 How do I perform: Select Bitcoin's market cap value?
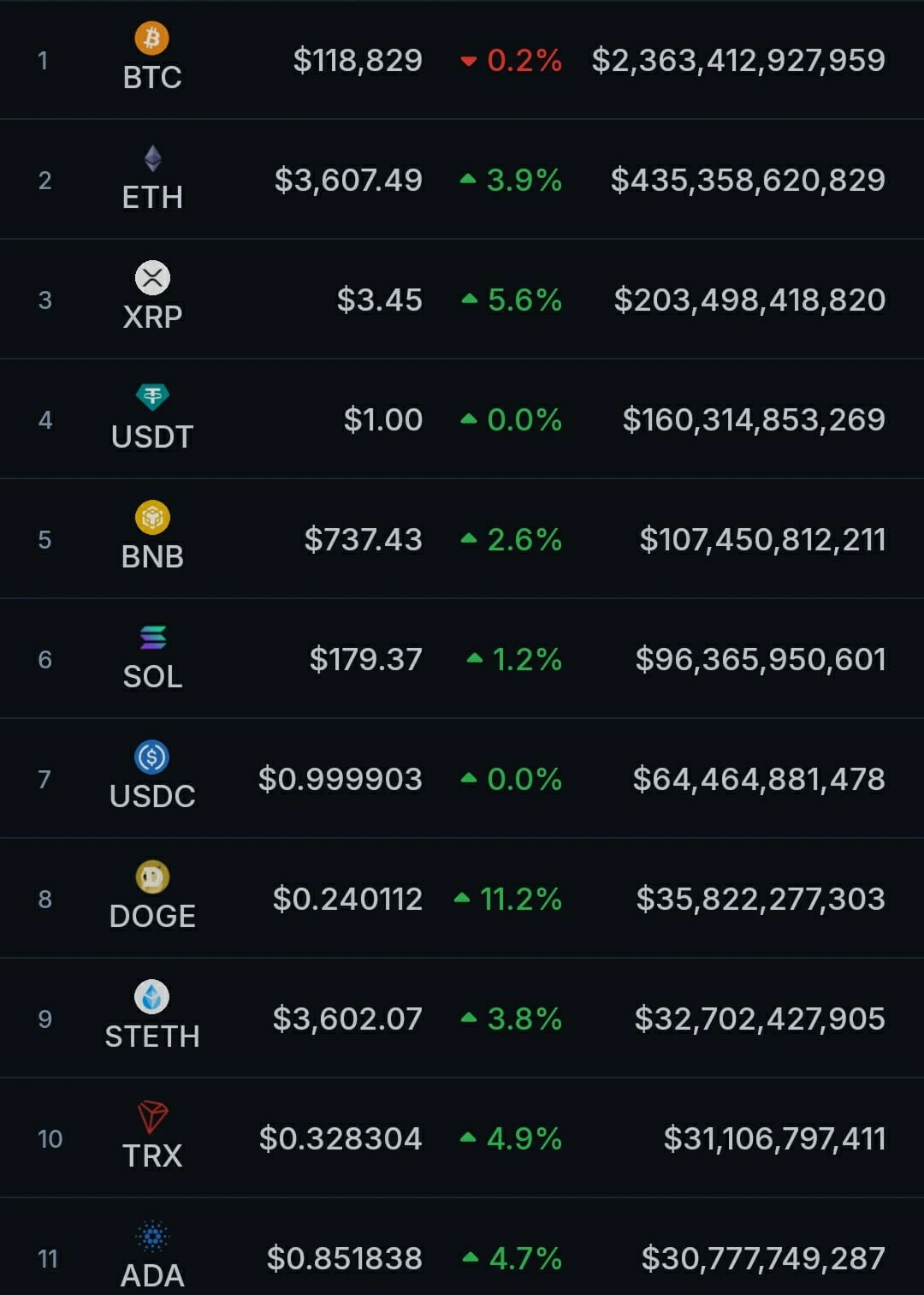[740, 60]
